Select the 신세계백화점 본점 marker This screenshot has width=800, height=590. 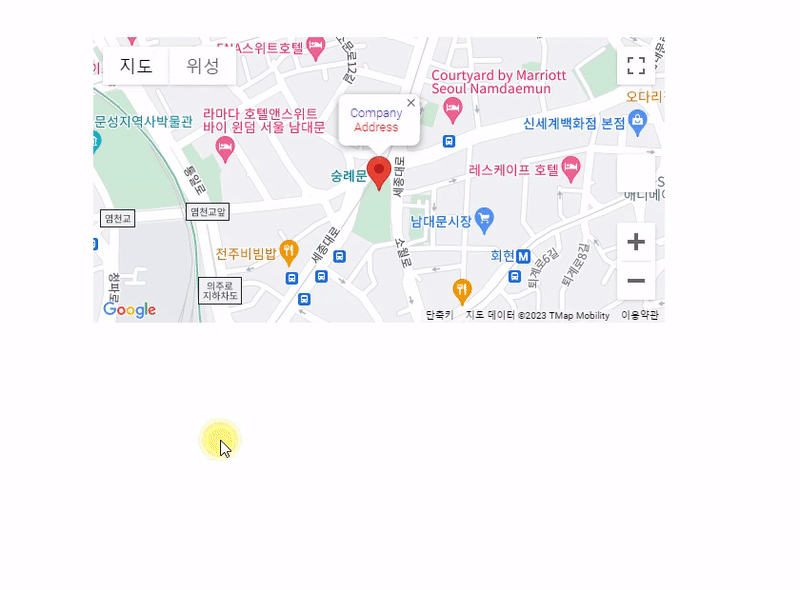638,122
